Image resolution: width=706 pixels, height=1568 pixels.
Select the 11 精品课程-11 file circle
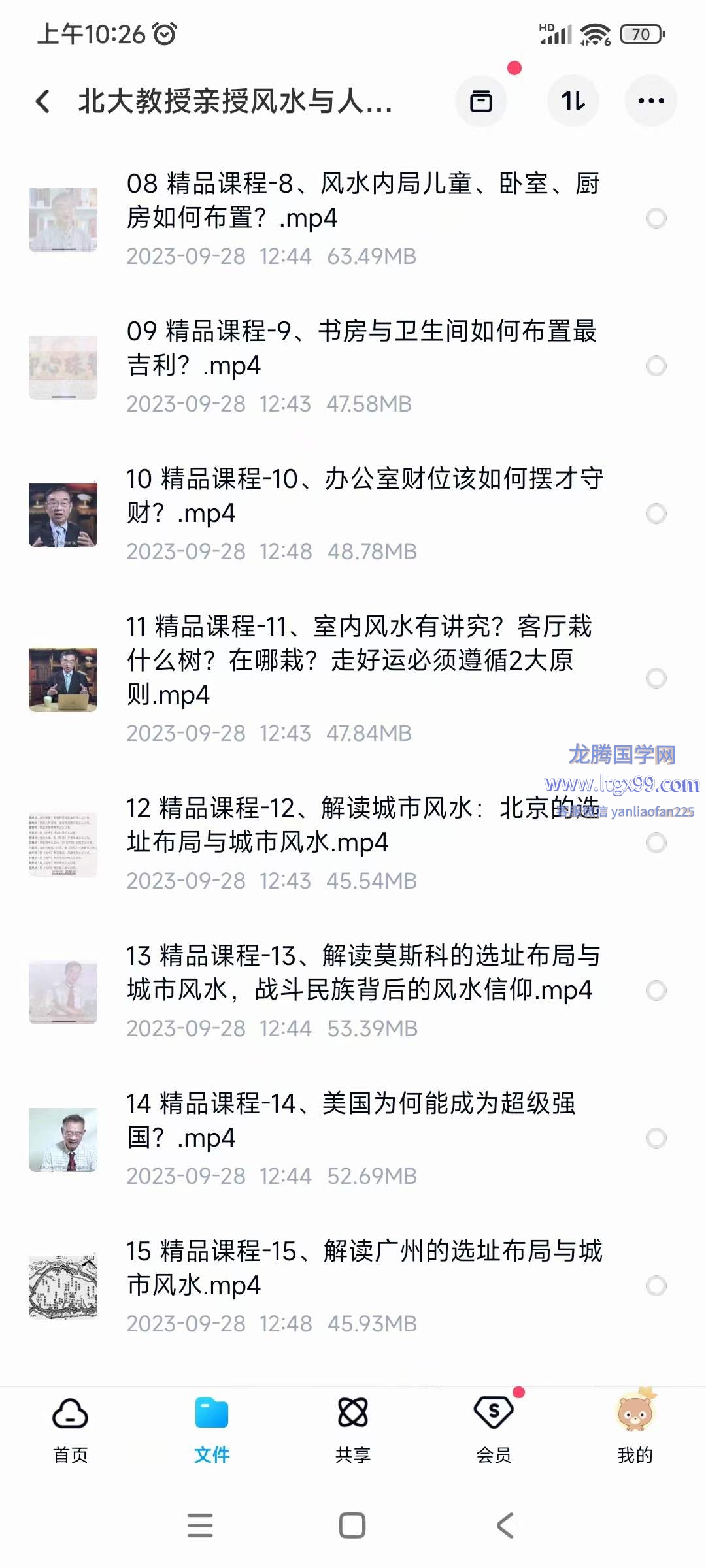(656, 678)
